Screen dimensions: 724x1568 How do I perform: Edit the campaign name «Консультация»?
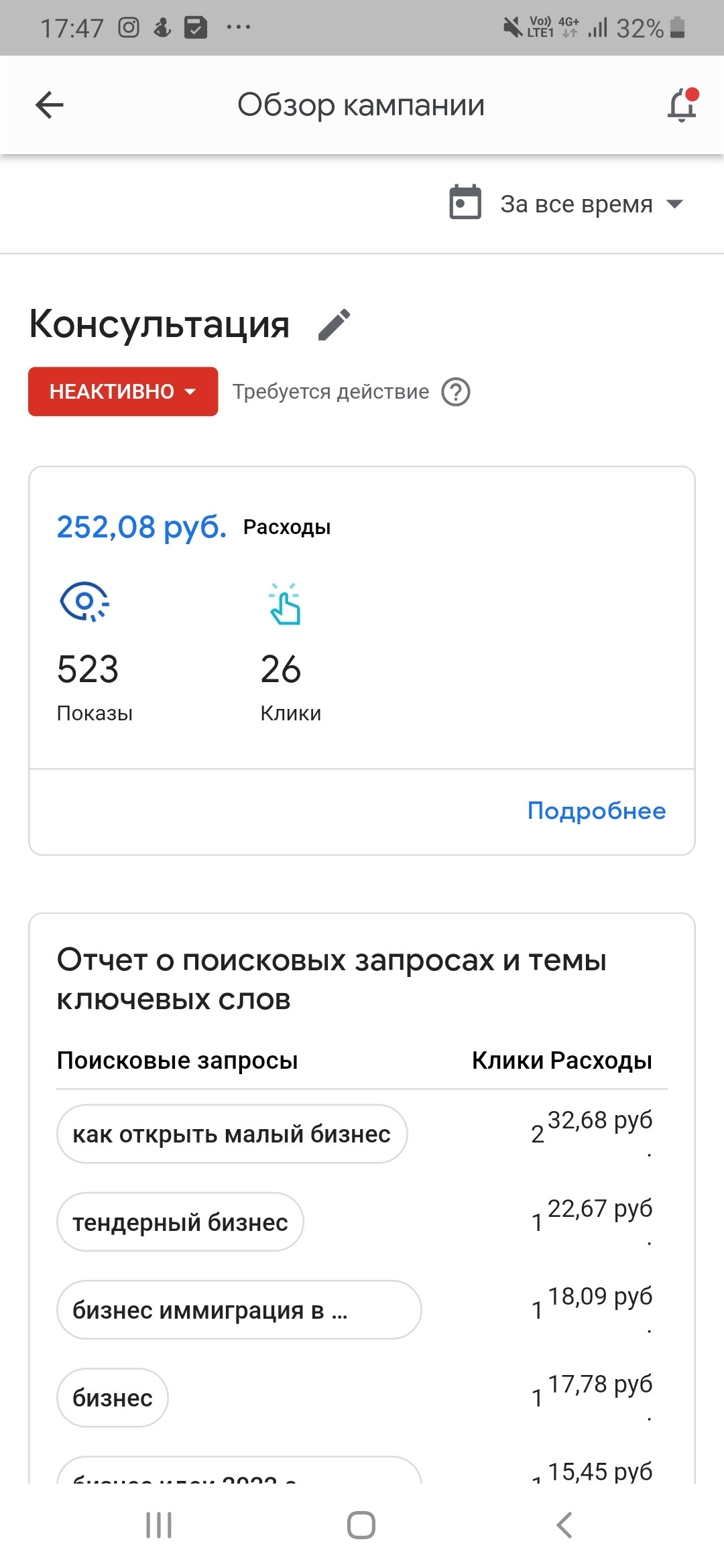click(335, 325)
